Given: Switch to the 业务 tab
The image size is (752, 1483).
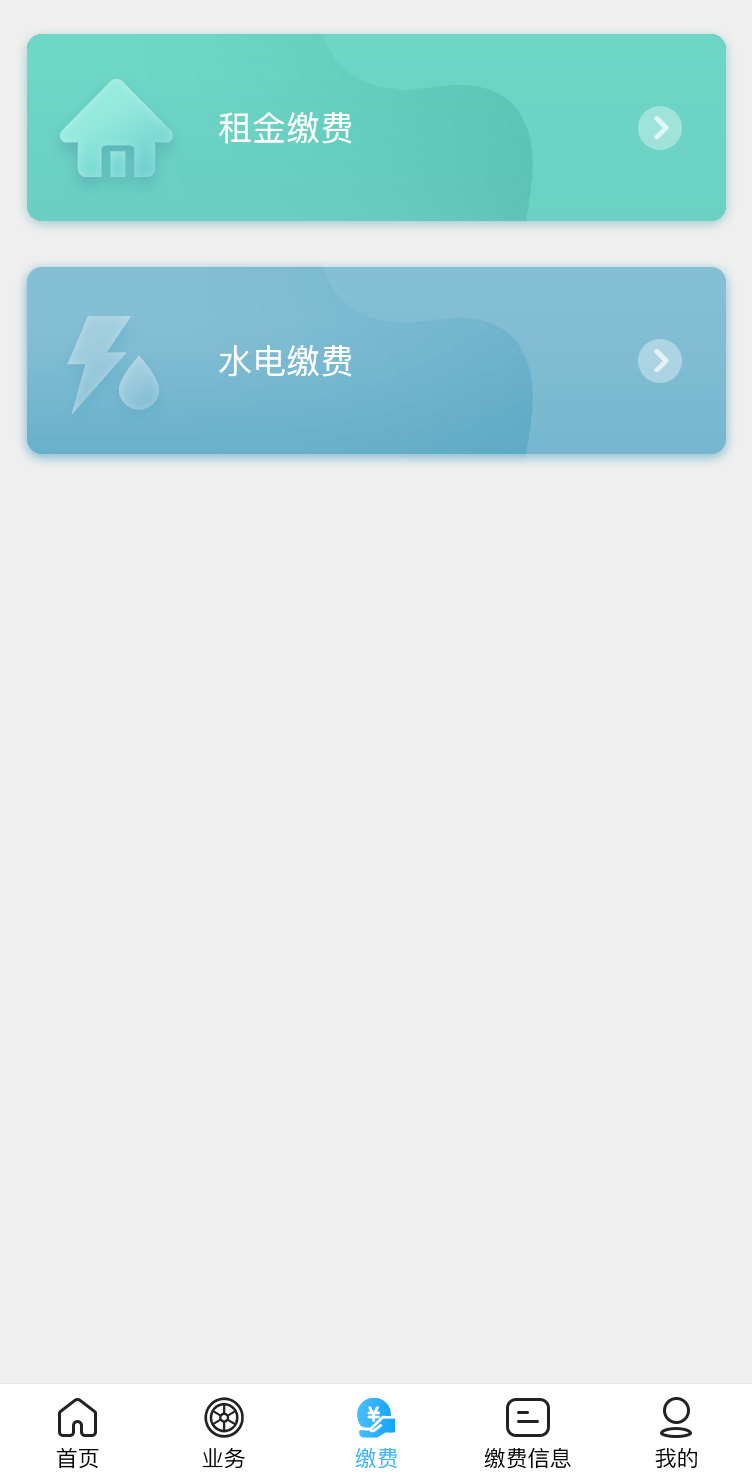Looking at the screenshot, I should pos(224,1433).
